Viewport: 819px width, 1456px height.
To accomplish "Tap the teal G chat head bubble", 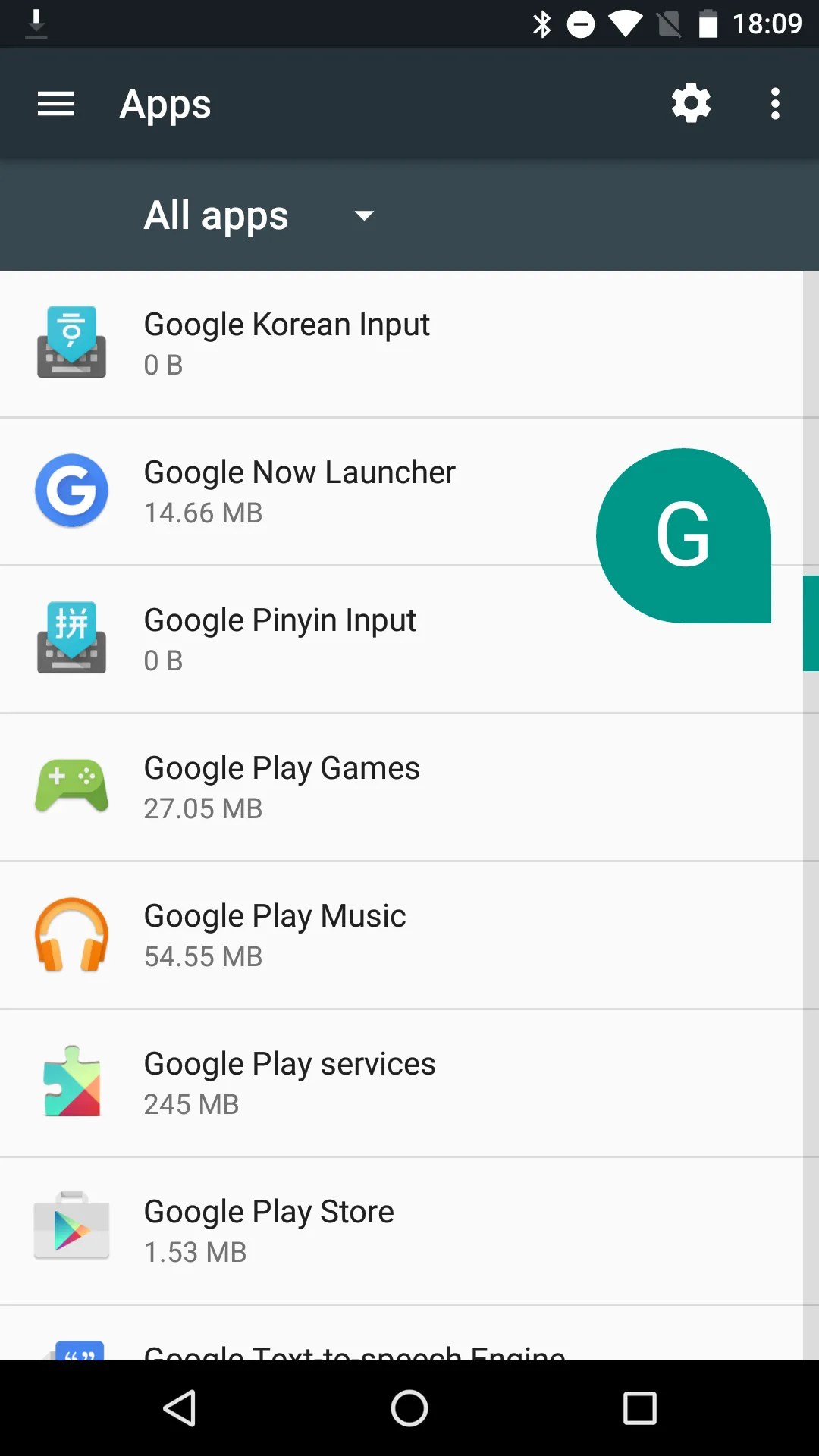I will pos(683,535).
